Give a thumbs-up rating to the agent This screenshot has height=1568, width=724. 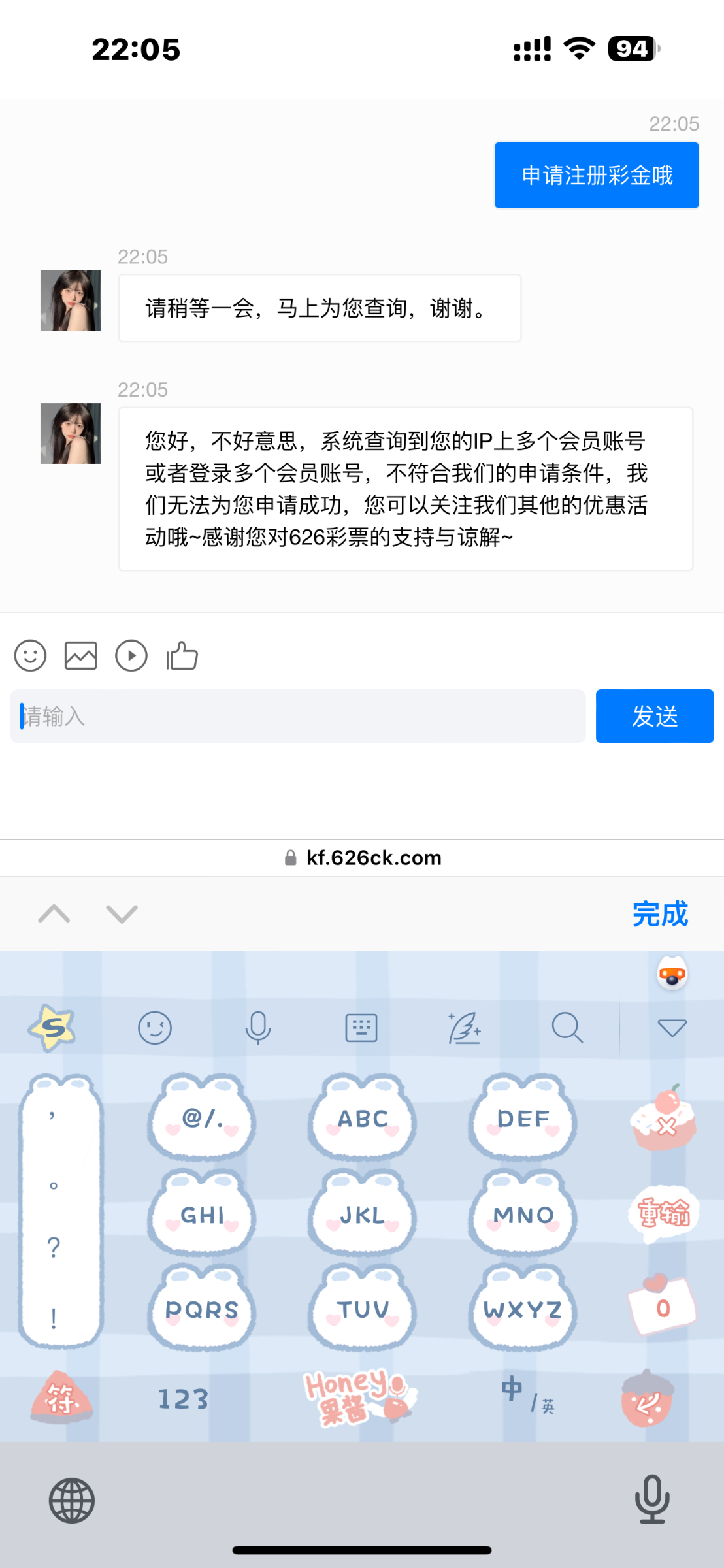pyautogui.click(x=182, y=655)
